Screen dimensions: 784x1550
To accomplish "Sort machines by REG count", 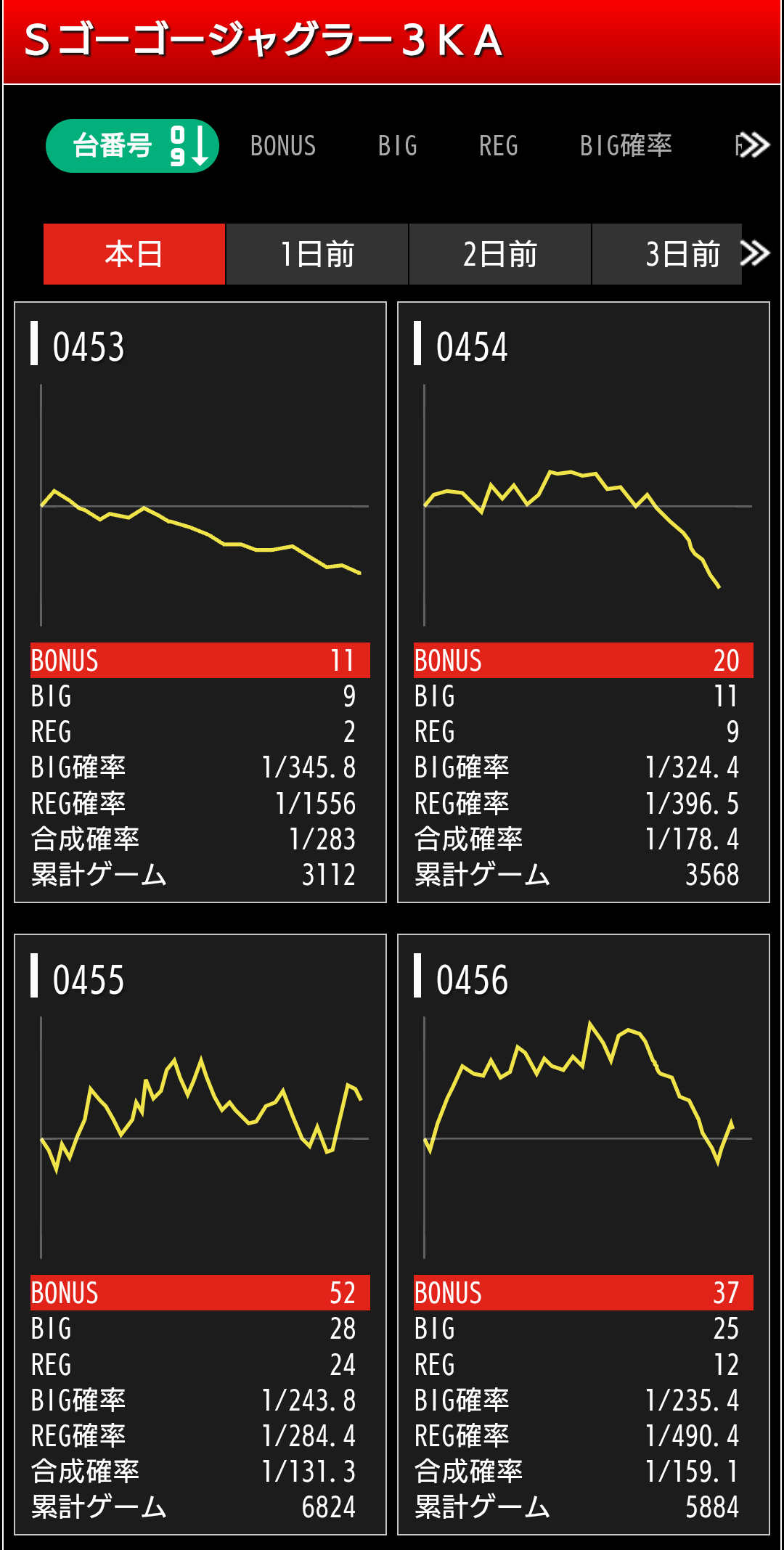I will [x=499, y=146].
